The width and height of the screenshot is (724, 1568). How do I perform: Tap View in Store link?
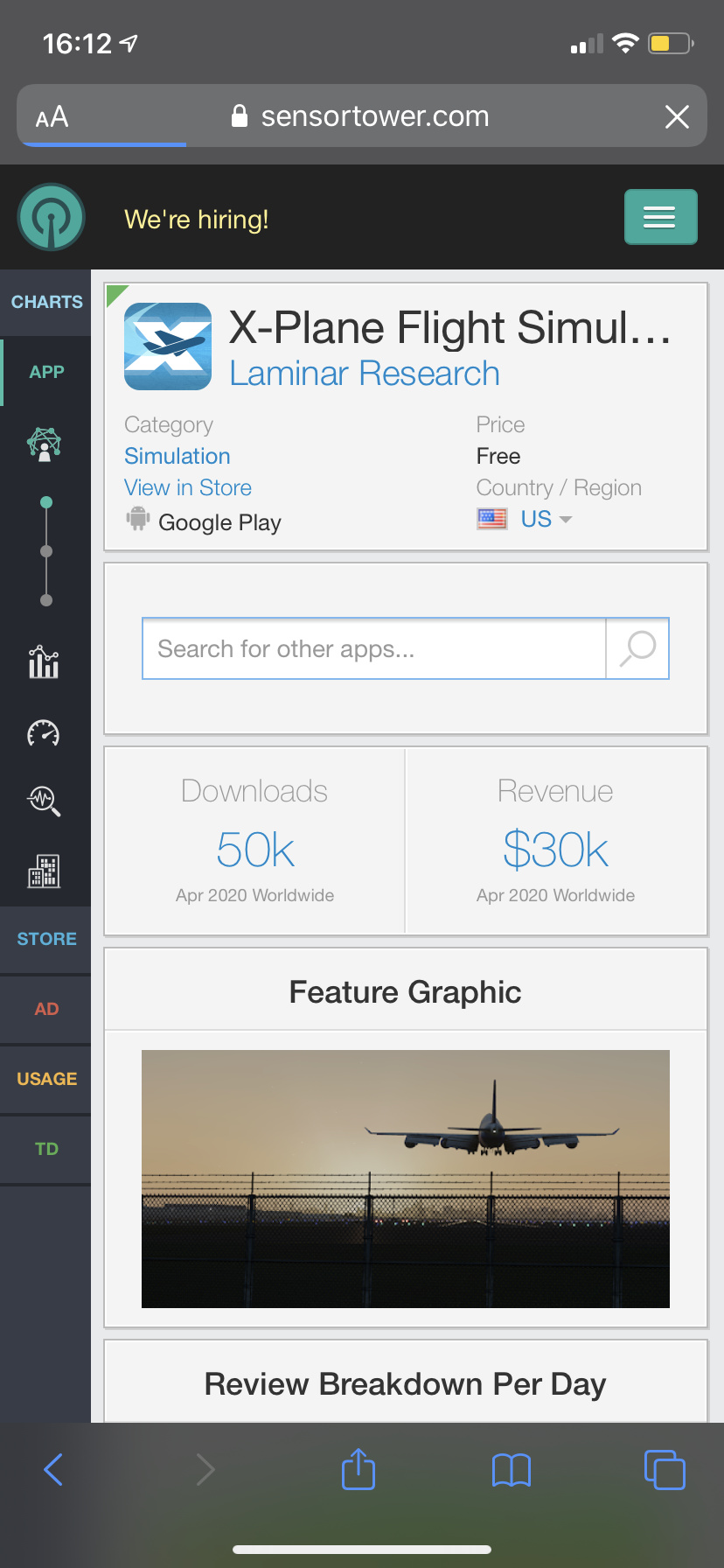[187, 487]
